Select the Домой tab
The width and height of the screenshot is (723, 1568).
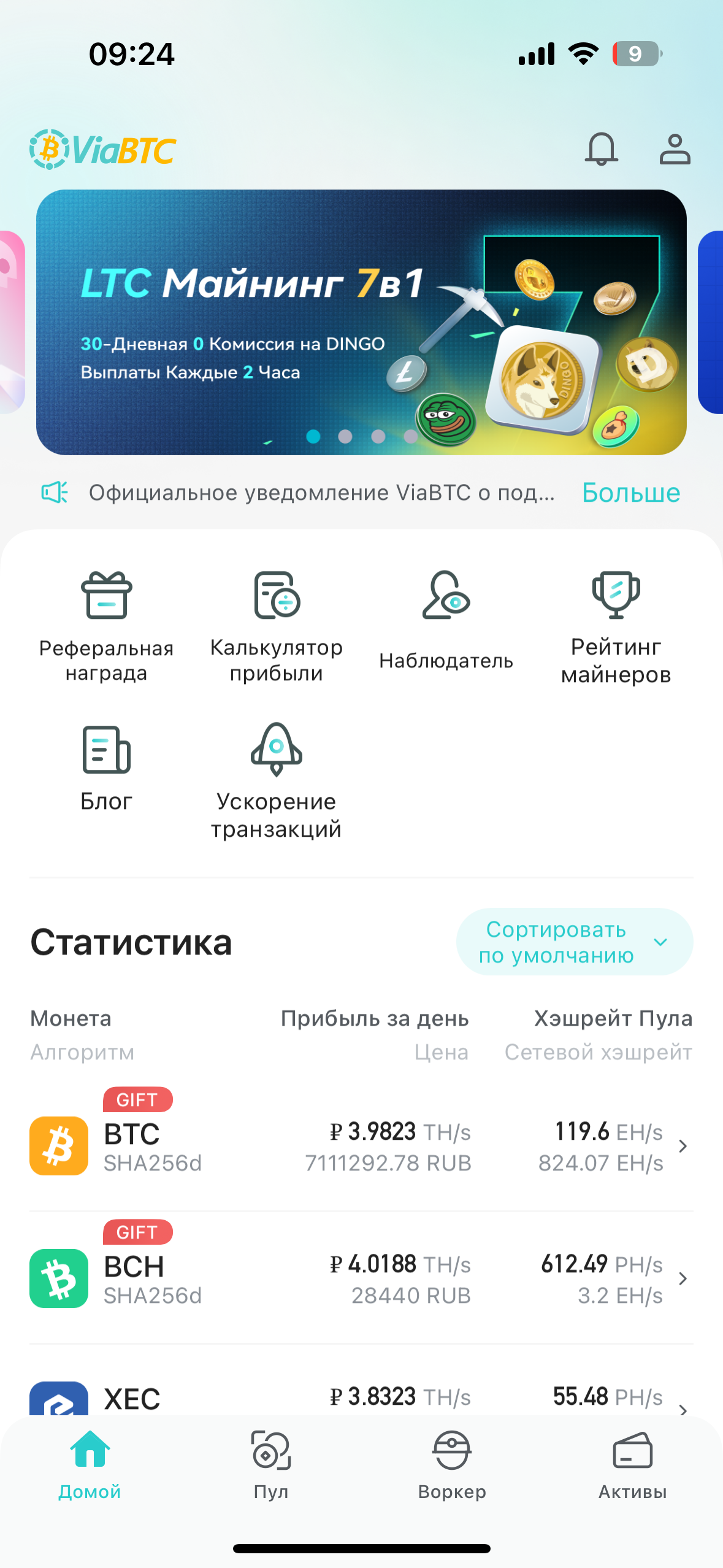tap(90, 1466)
